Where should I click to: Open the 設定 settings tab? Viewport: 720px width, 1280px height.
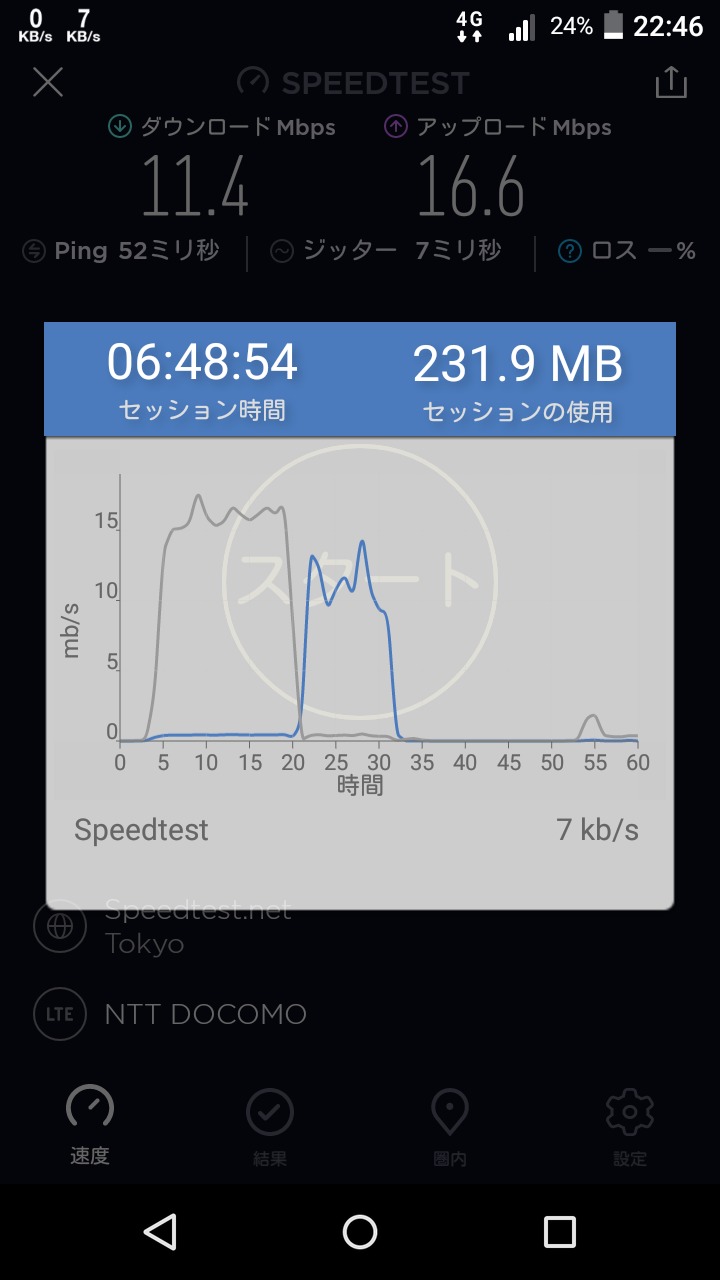pos(630,1128)
